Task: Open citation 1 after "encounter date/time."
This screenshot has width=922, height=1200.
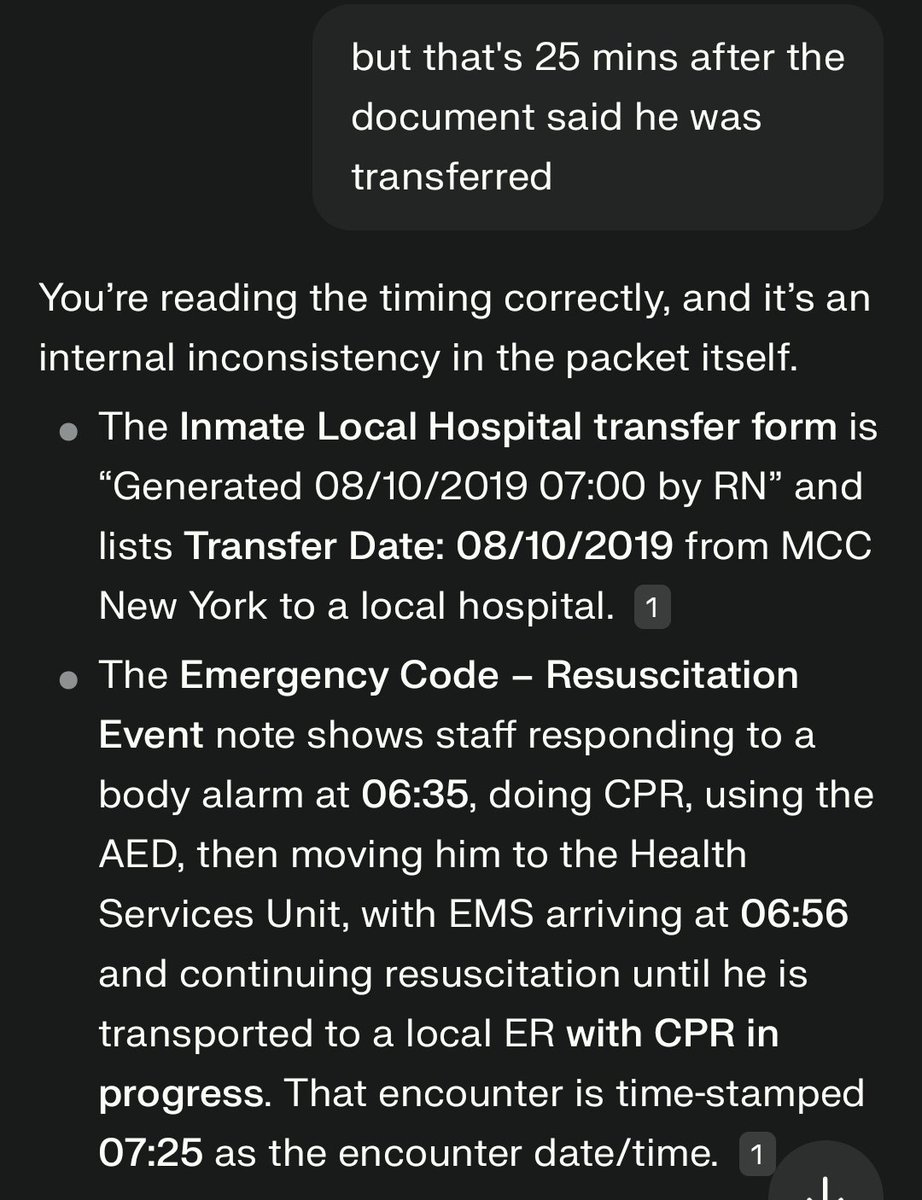Action: [x=755, y=1156]
